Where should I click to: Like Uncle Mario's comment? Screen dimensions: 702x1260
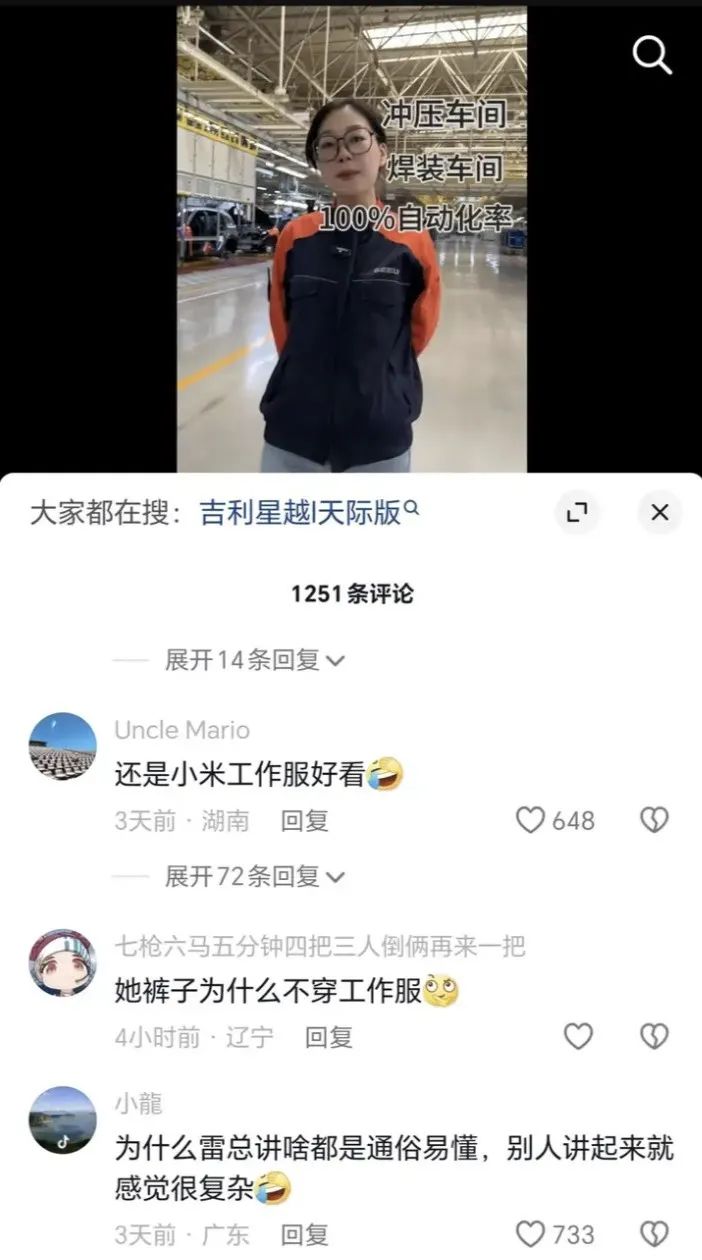pyautogui.click(x=531, y=821)
